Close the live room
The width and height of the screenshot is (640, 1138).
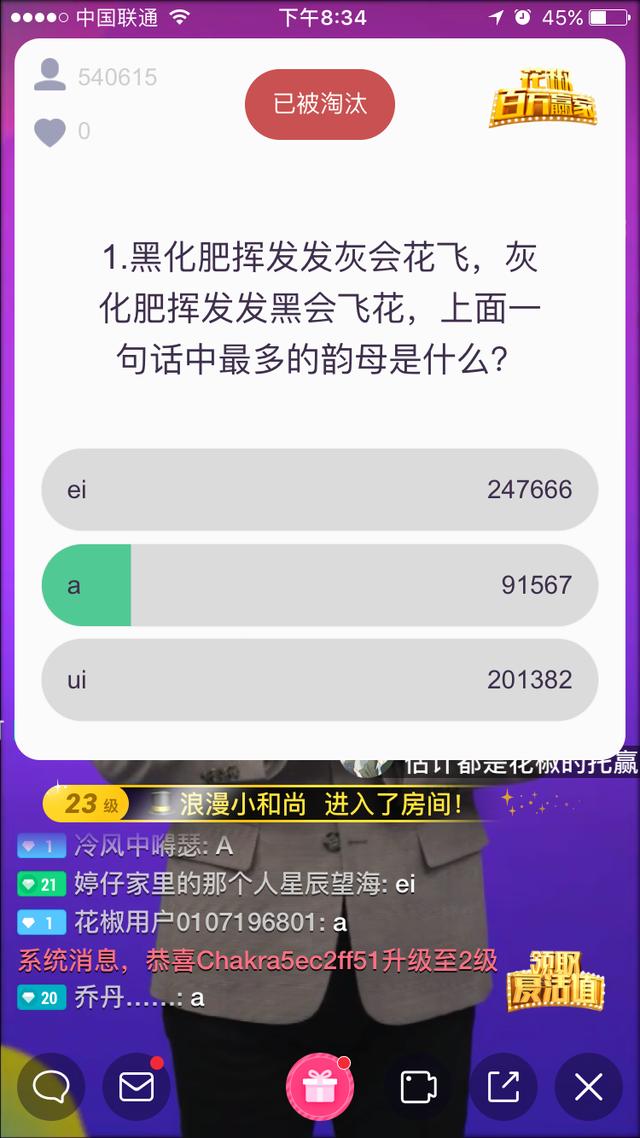(x=588, y=1087)
